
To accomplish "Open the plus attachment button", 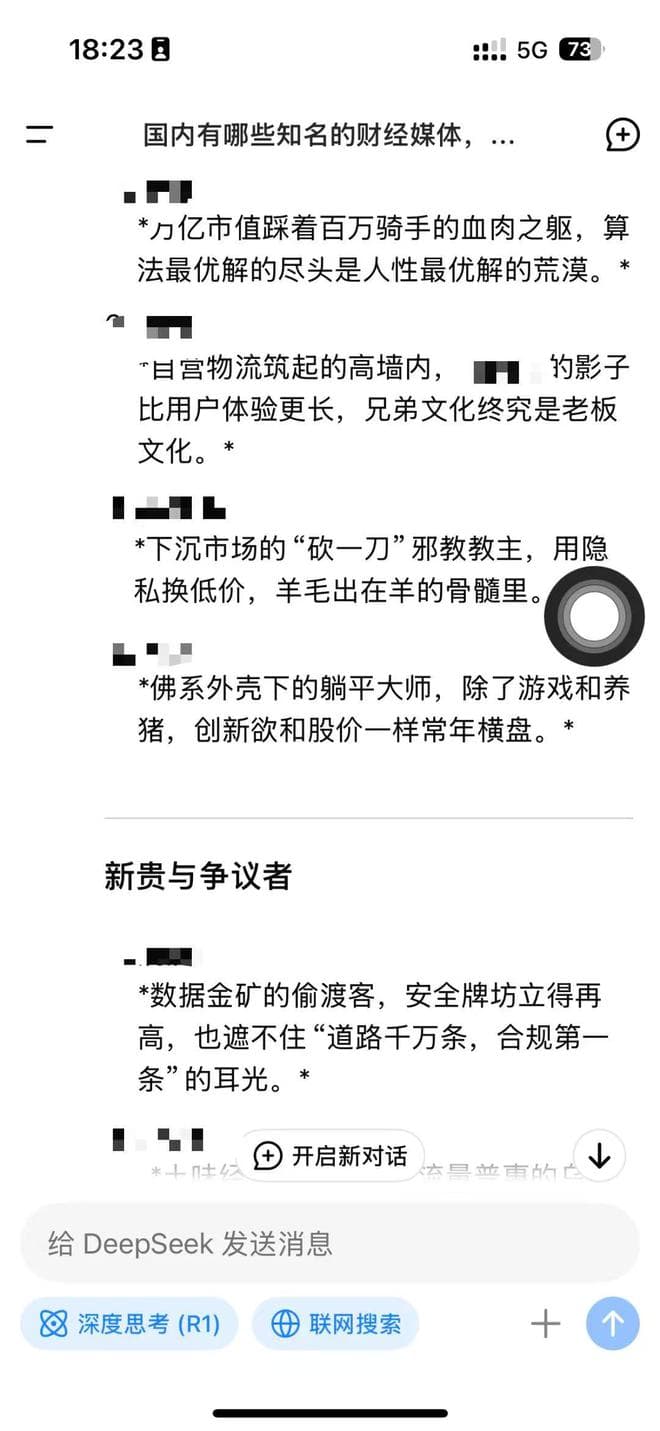I will click(545, 1324).
